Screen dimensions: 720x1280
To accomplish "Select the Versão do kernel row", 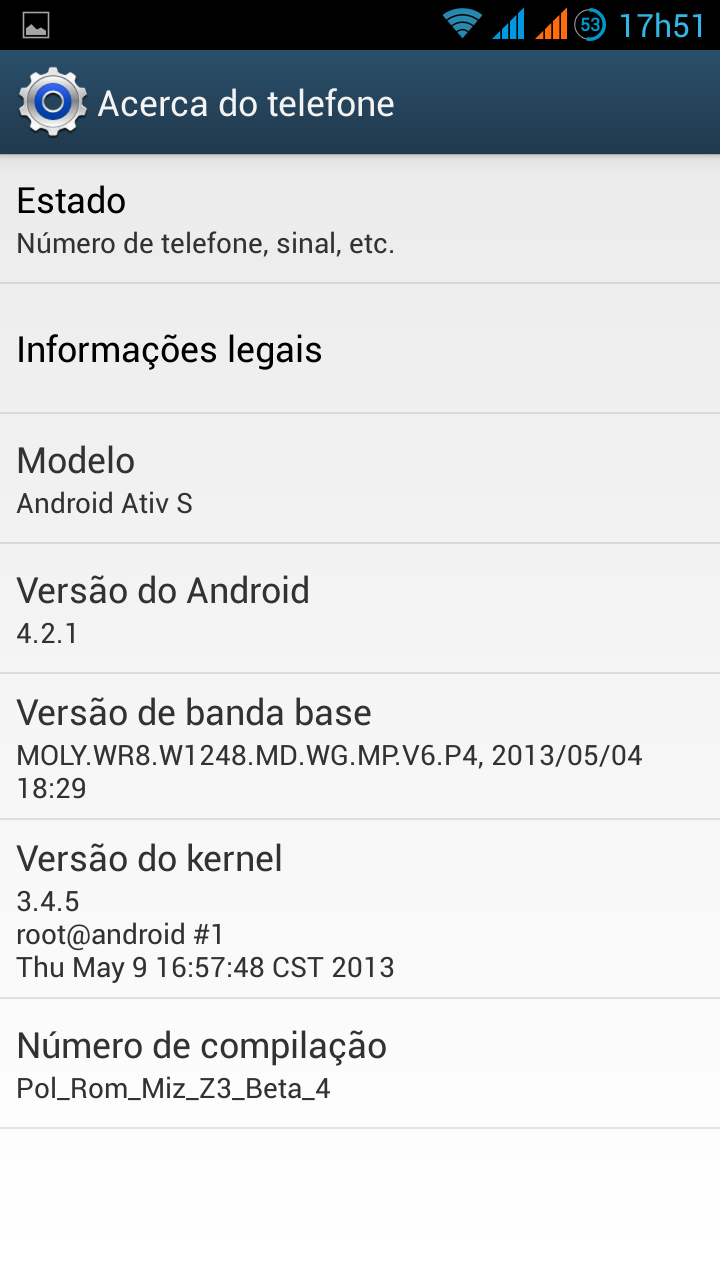I will tap(360, 909).
